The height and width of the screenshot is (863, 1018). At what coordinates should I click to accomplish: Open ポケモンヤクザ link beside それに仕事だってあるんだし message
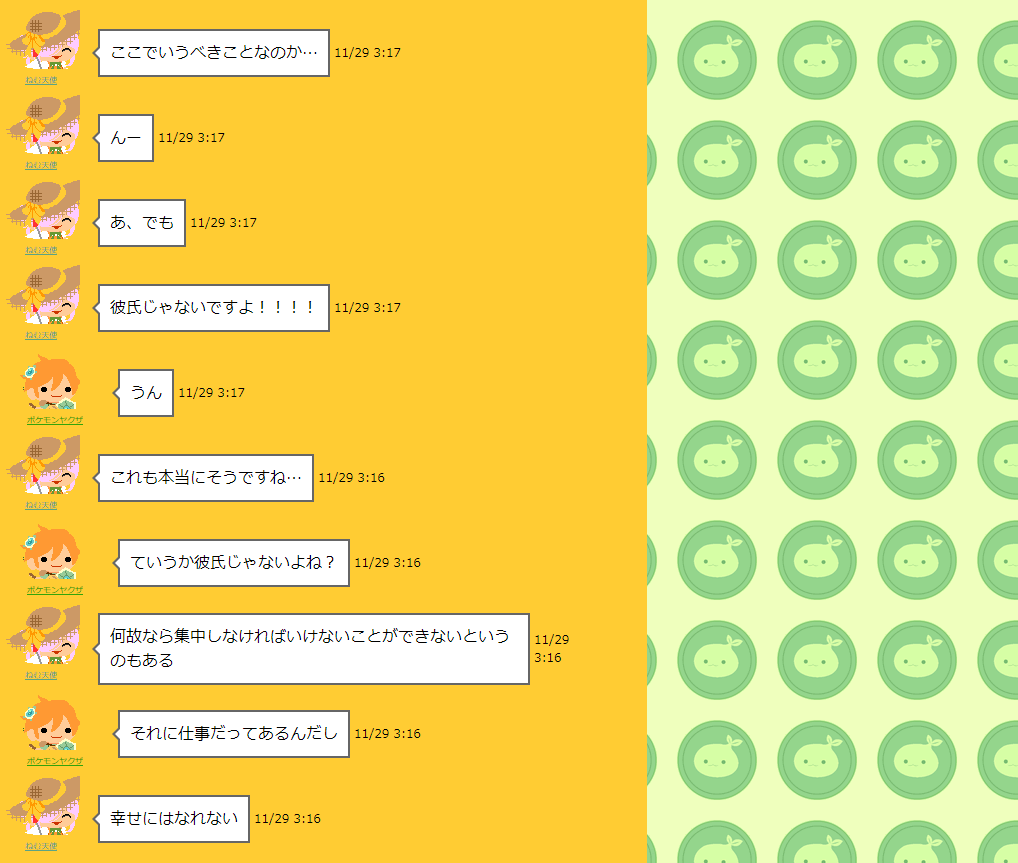(x=54, y=761)
